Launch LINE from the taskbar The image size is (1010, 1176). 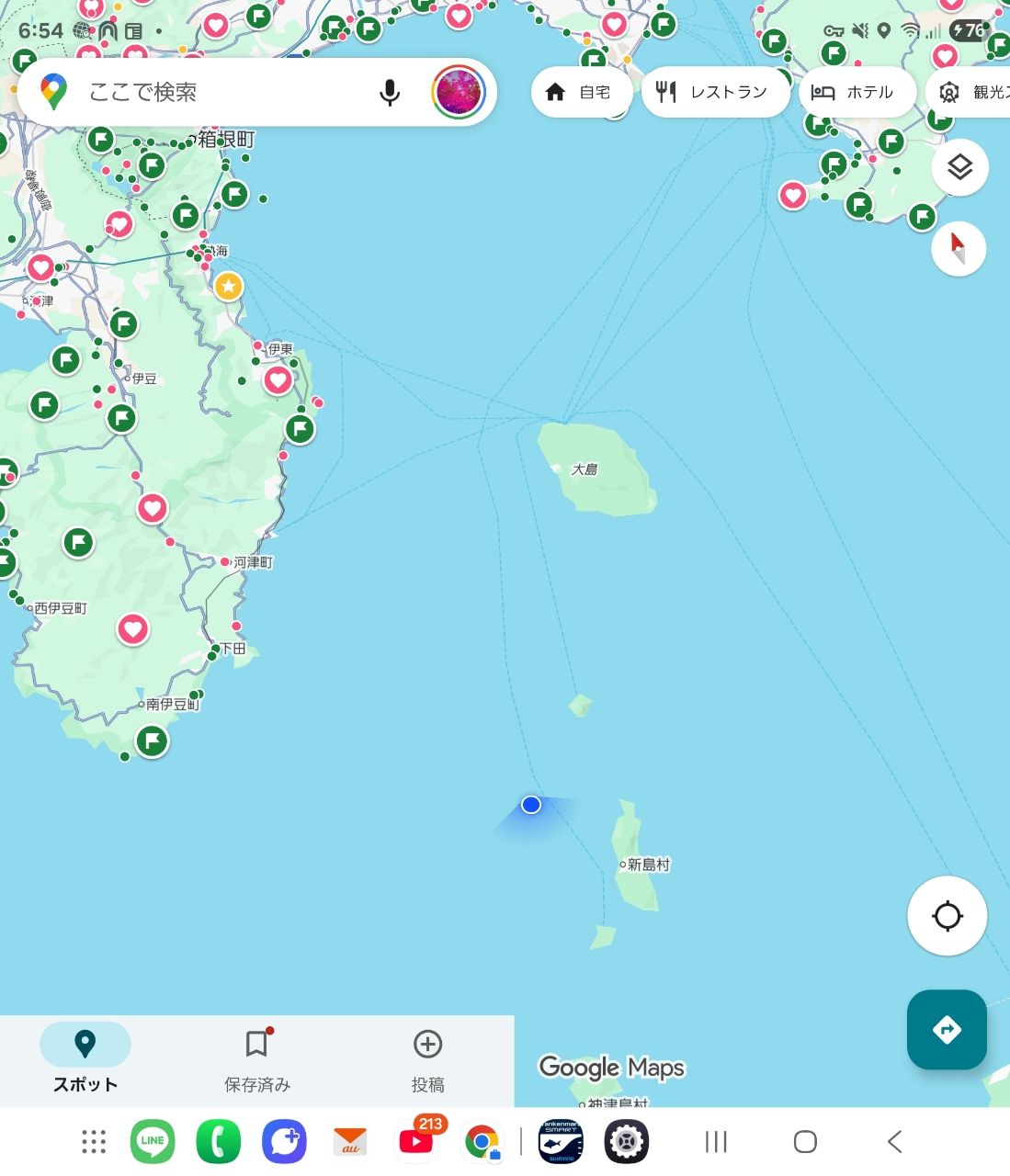click(153, 1141)
